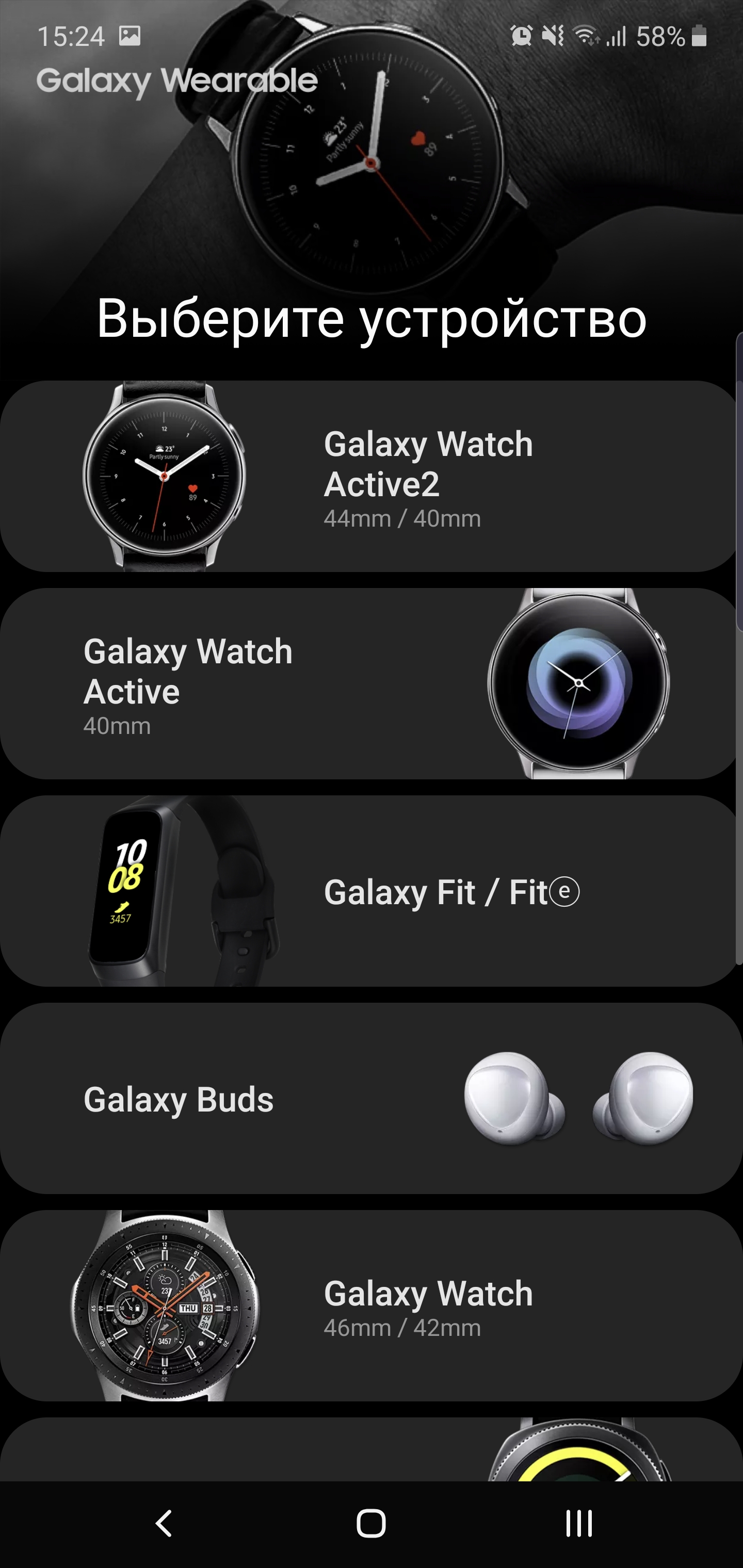The image size is (743, 1568).
Task: Choose Galaxy Watch Active 40mm
Action: pos(370,683)
